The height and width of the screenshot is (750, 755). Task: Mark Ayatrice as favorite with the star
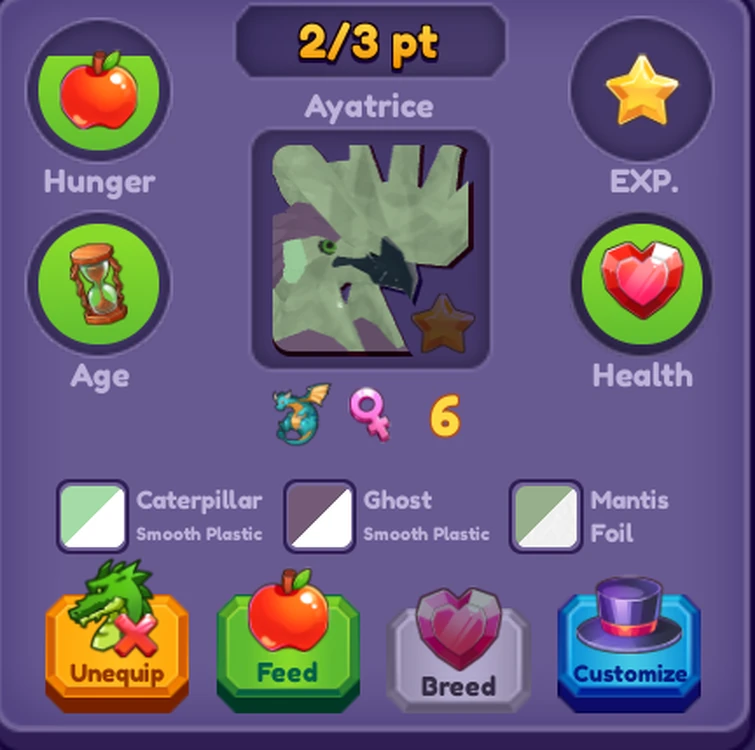[x=443, y=324]
